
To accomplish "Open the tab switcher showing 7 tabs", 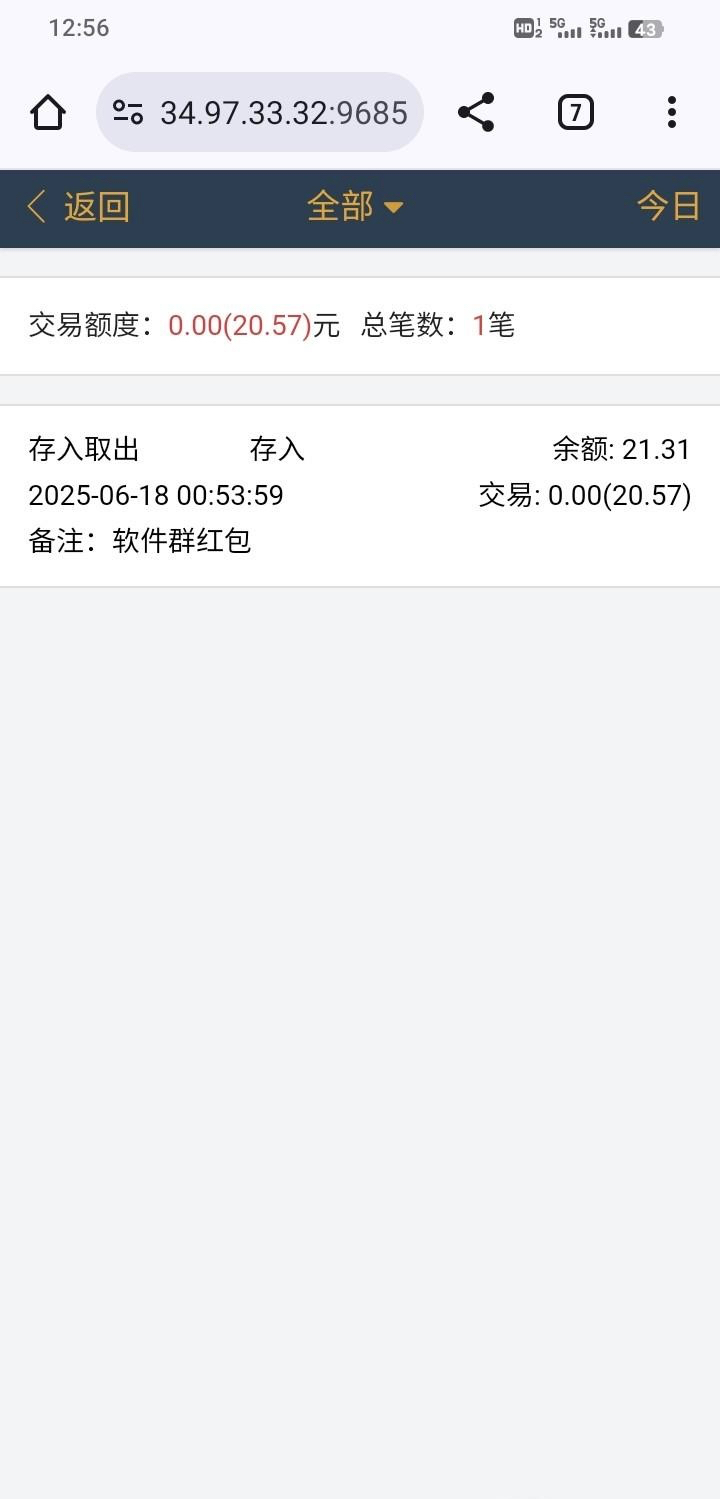I will [x=575, y=112].
